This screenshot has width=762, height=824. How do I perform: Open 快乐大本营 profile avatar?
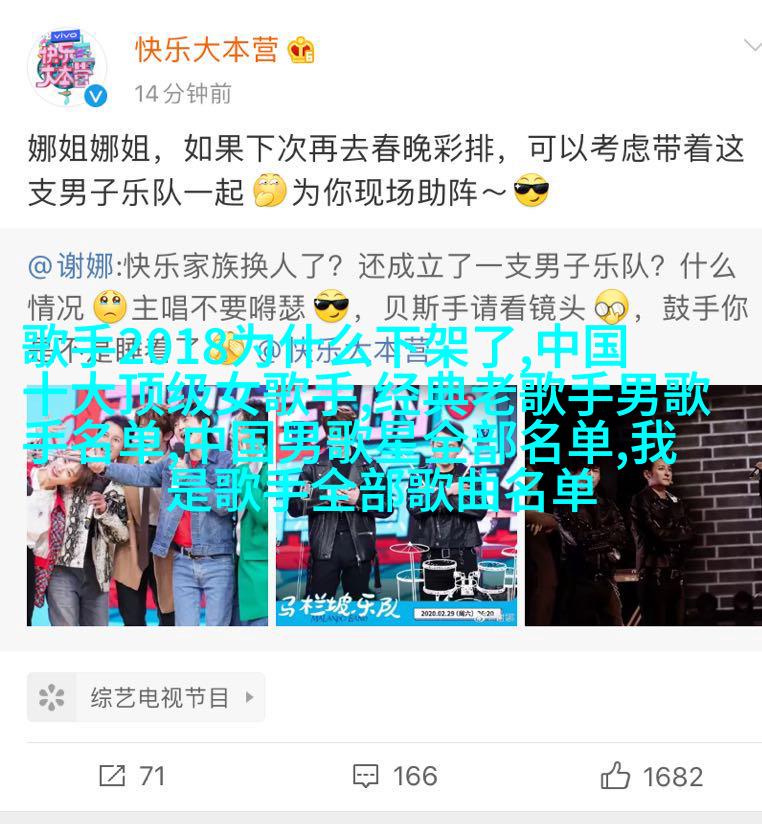[x=66, y=66]
